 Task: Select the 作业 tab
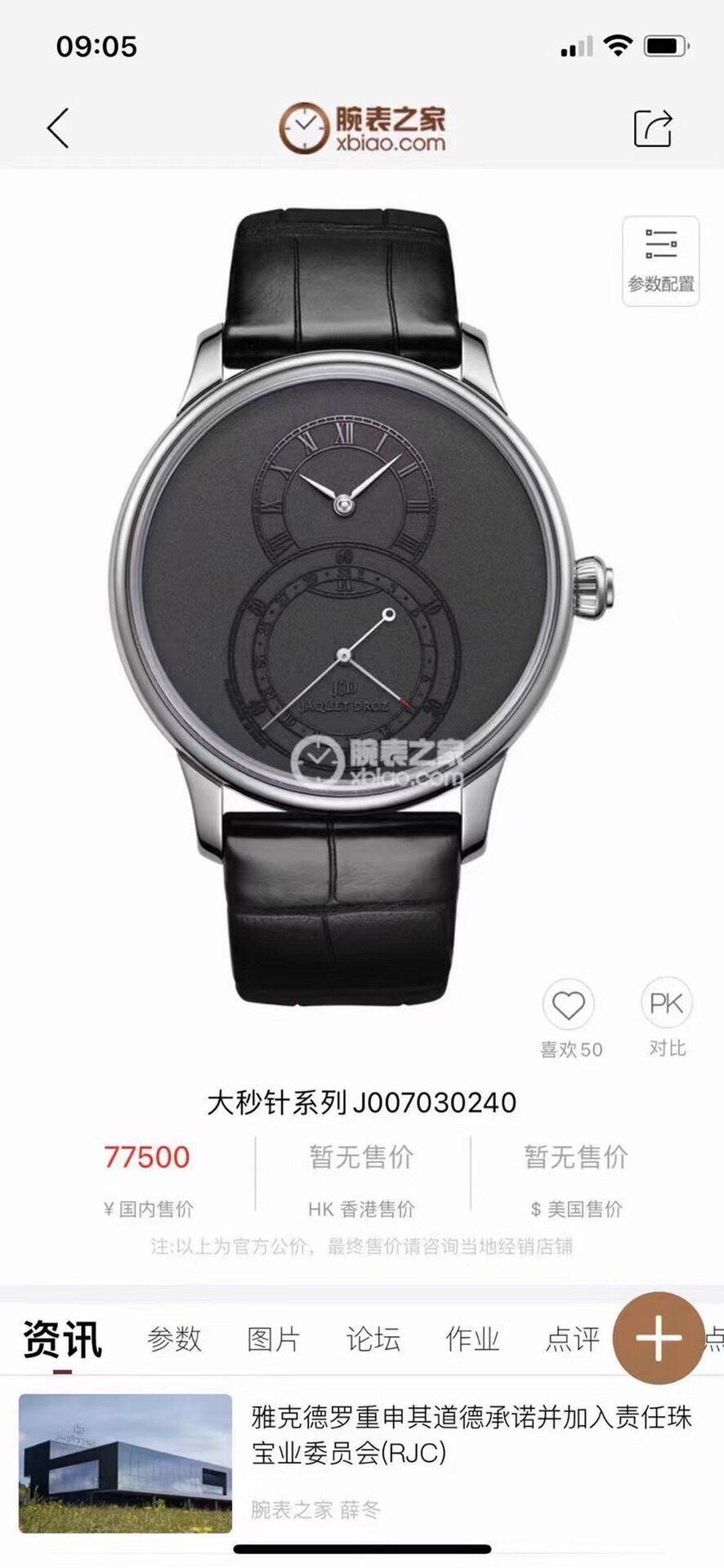(472, 1339)
